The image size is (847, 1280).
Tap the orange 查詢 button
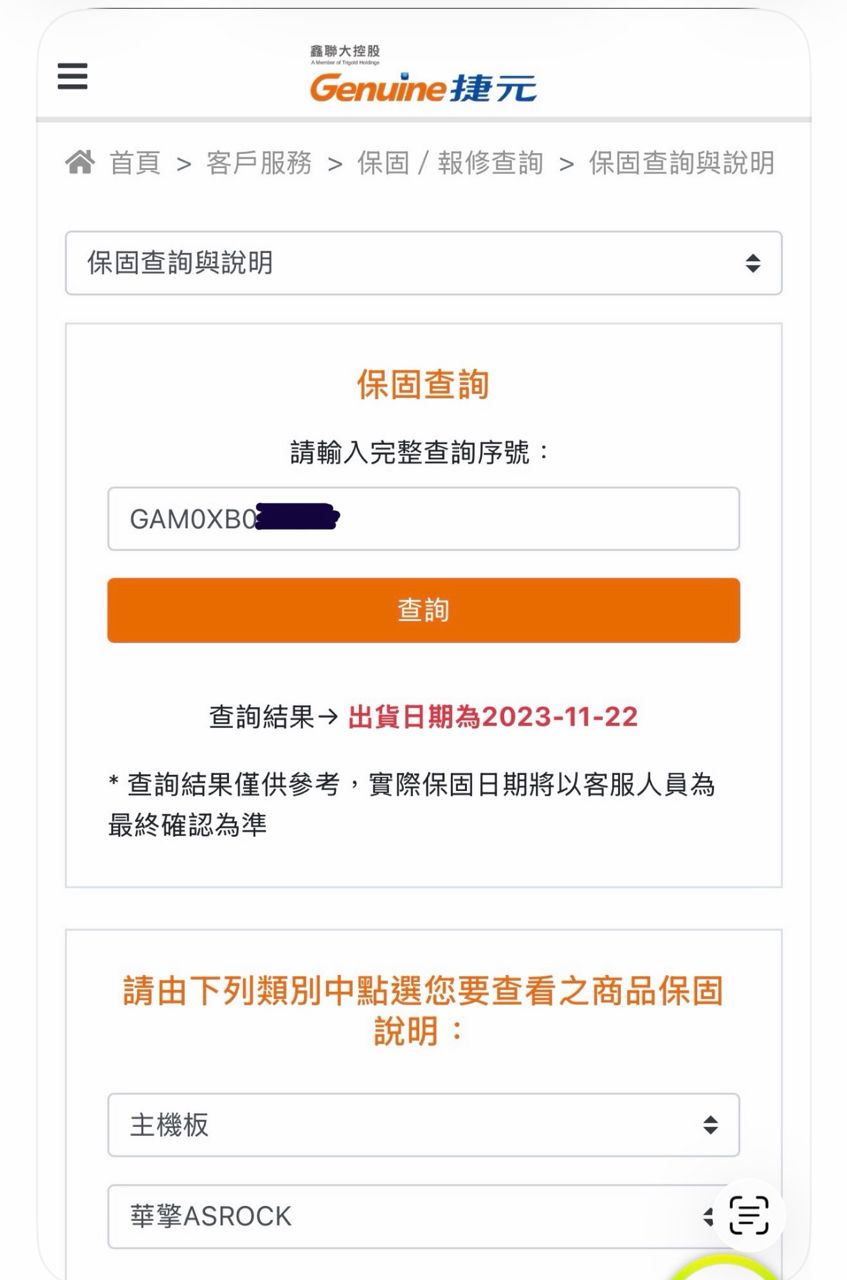coord(423,610)
